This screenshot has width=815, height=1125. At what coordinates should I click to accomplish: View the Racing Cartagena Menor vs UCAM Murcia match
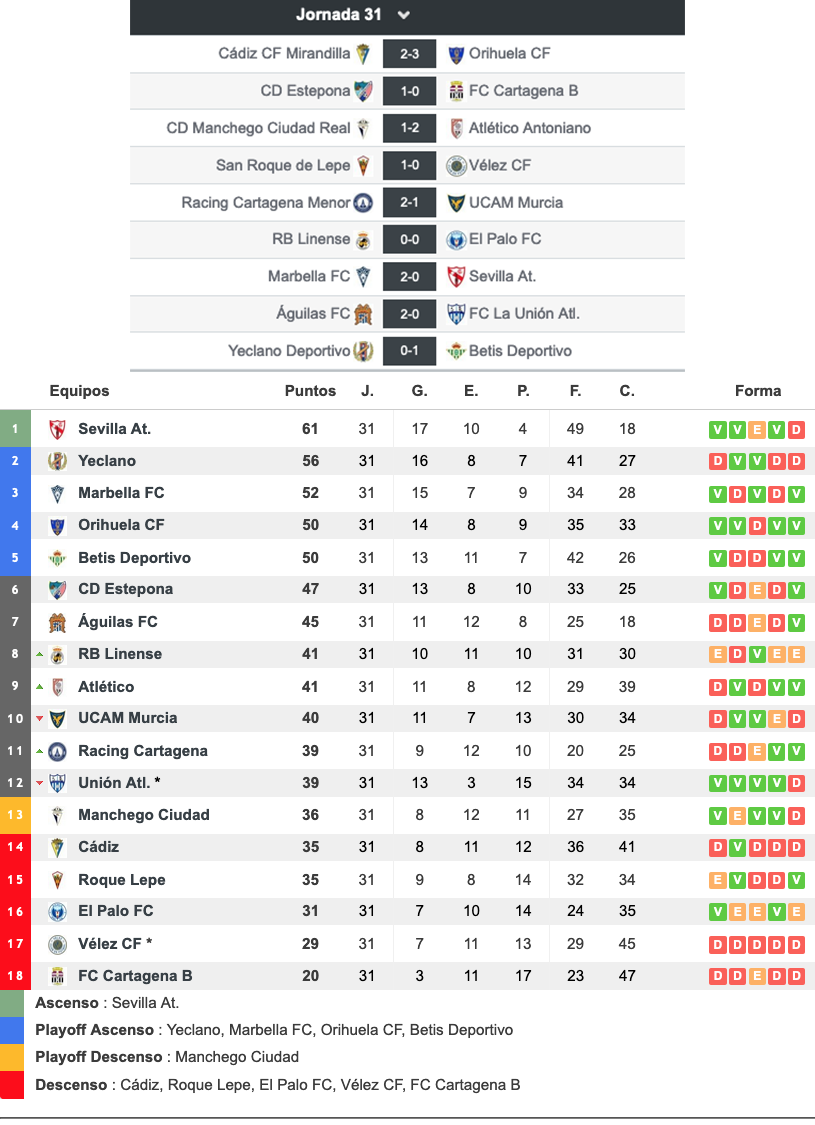(x=409, y=202)
